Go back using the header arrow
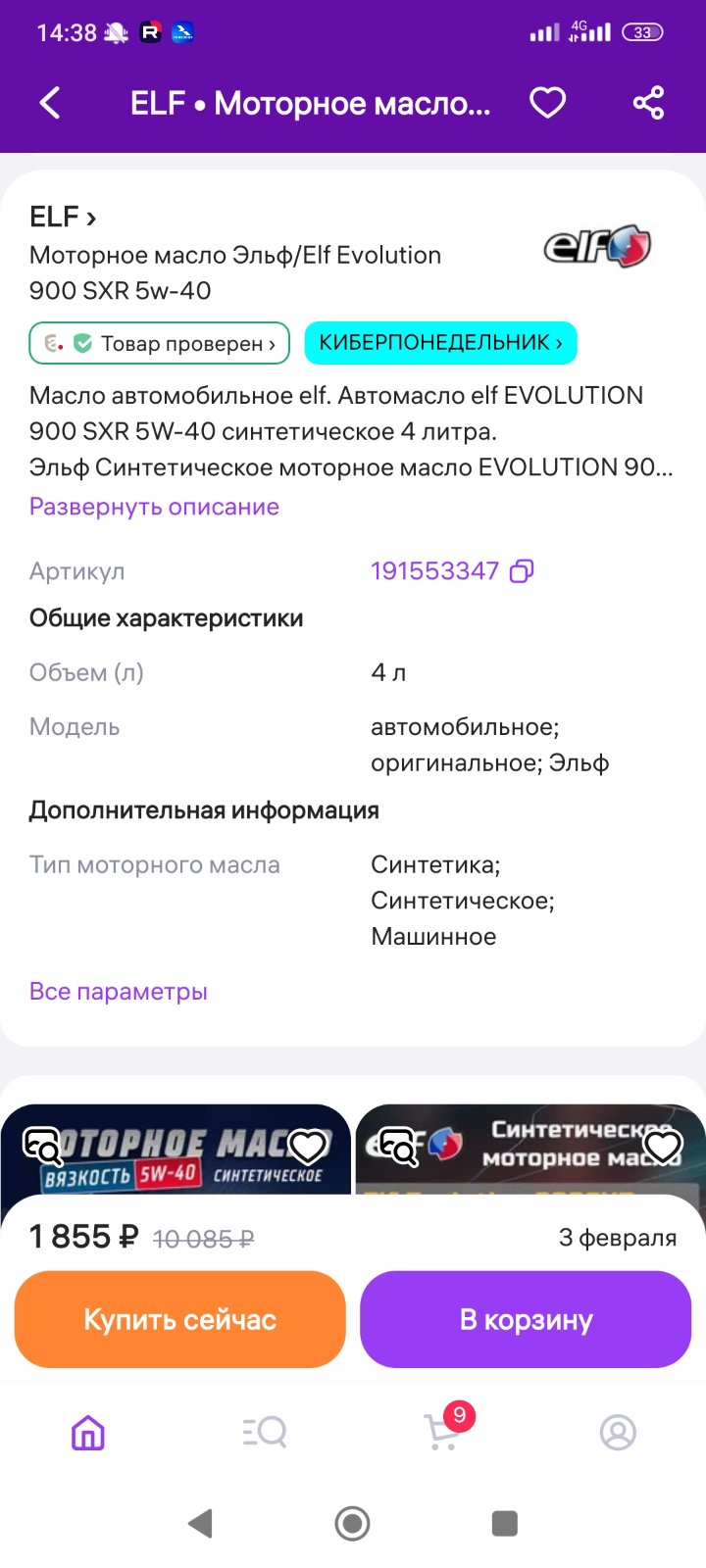Screen dimensions: 706x1568 [x=50, y=103]
